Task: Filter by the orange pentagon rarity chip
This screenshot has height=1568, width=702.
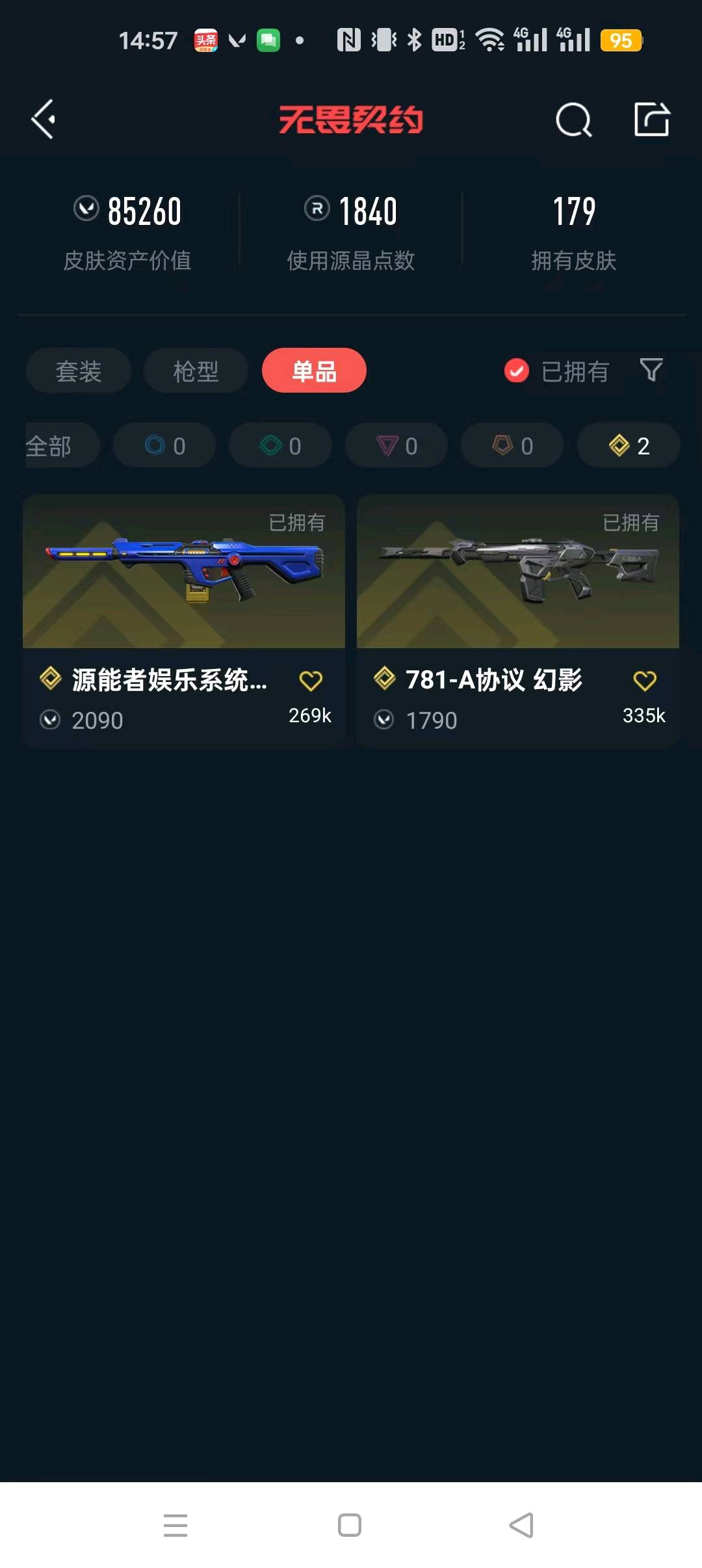Action: pyautogui.click(x=512, y=446)
